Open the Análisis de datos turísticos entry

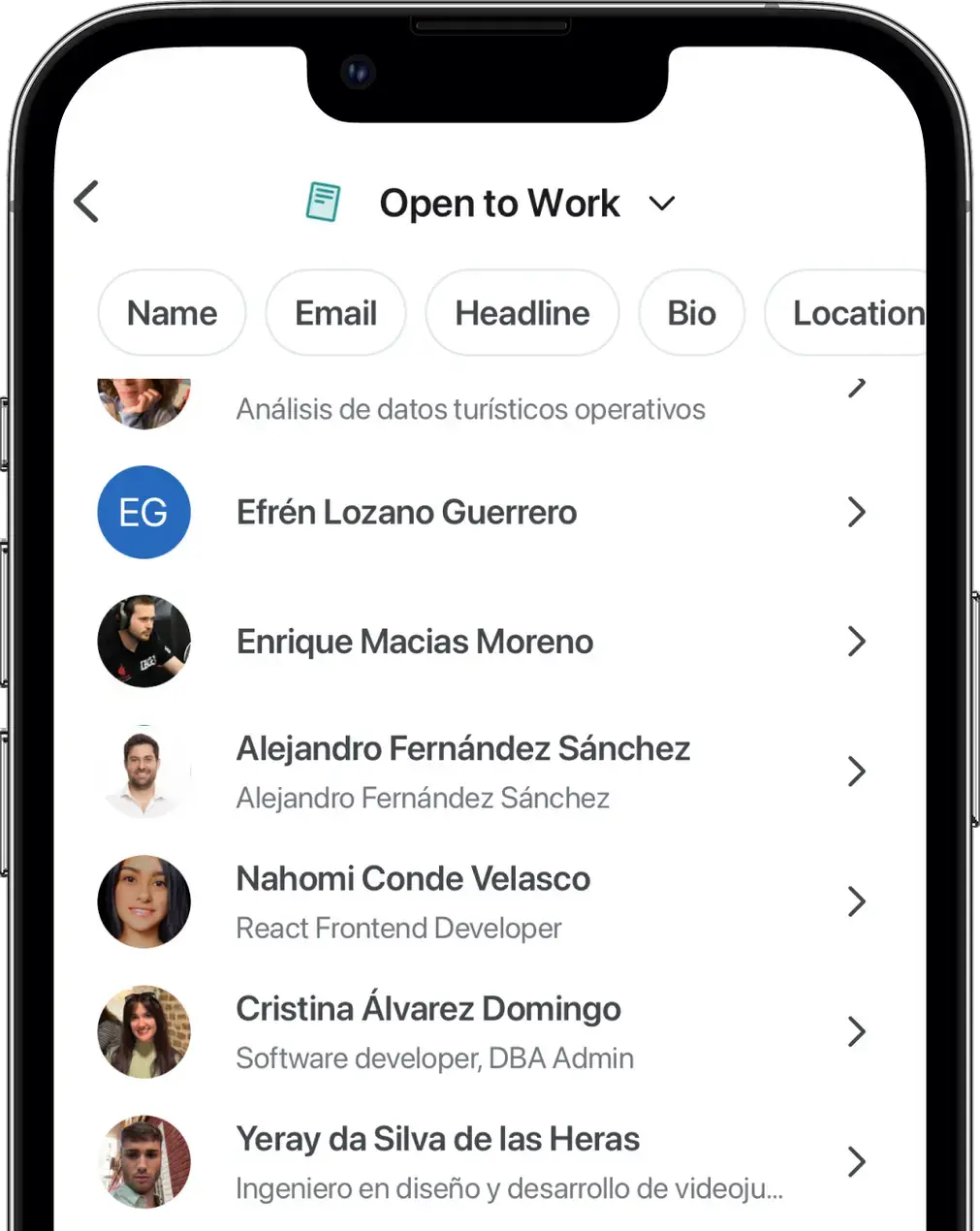click(471, 408)
